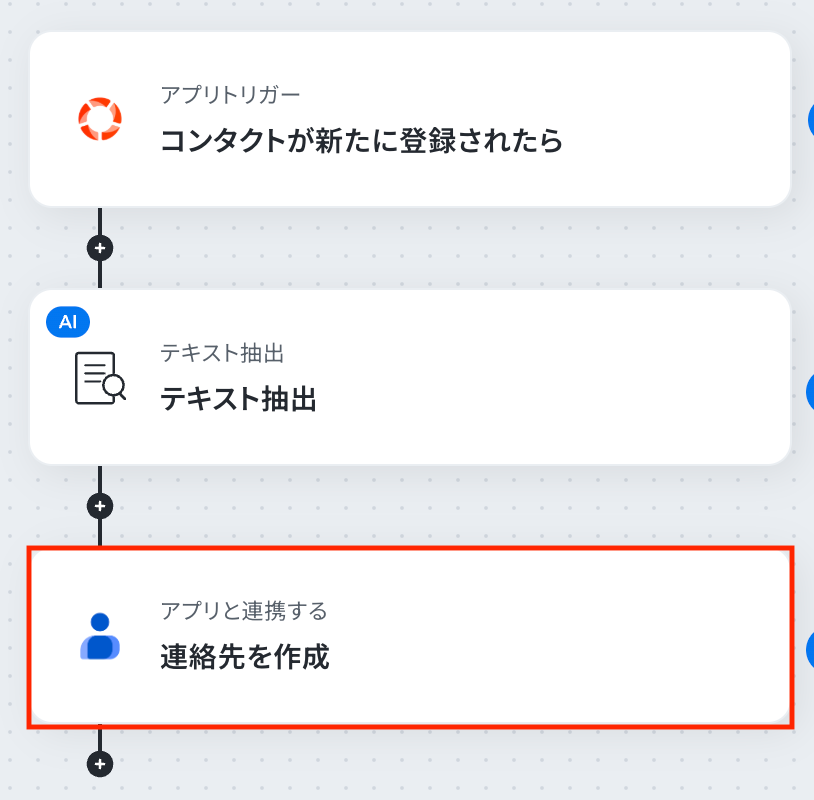Add a step between テキスト抽出 and 連絡先を作成
Screen dimensions: 814x800
click(100, 505)
